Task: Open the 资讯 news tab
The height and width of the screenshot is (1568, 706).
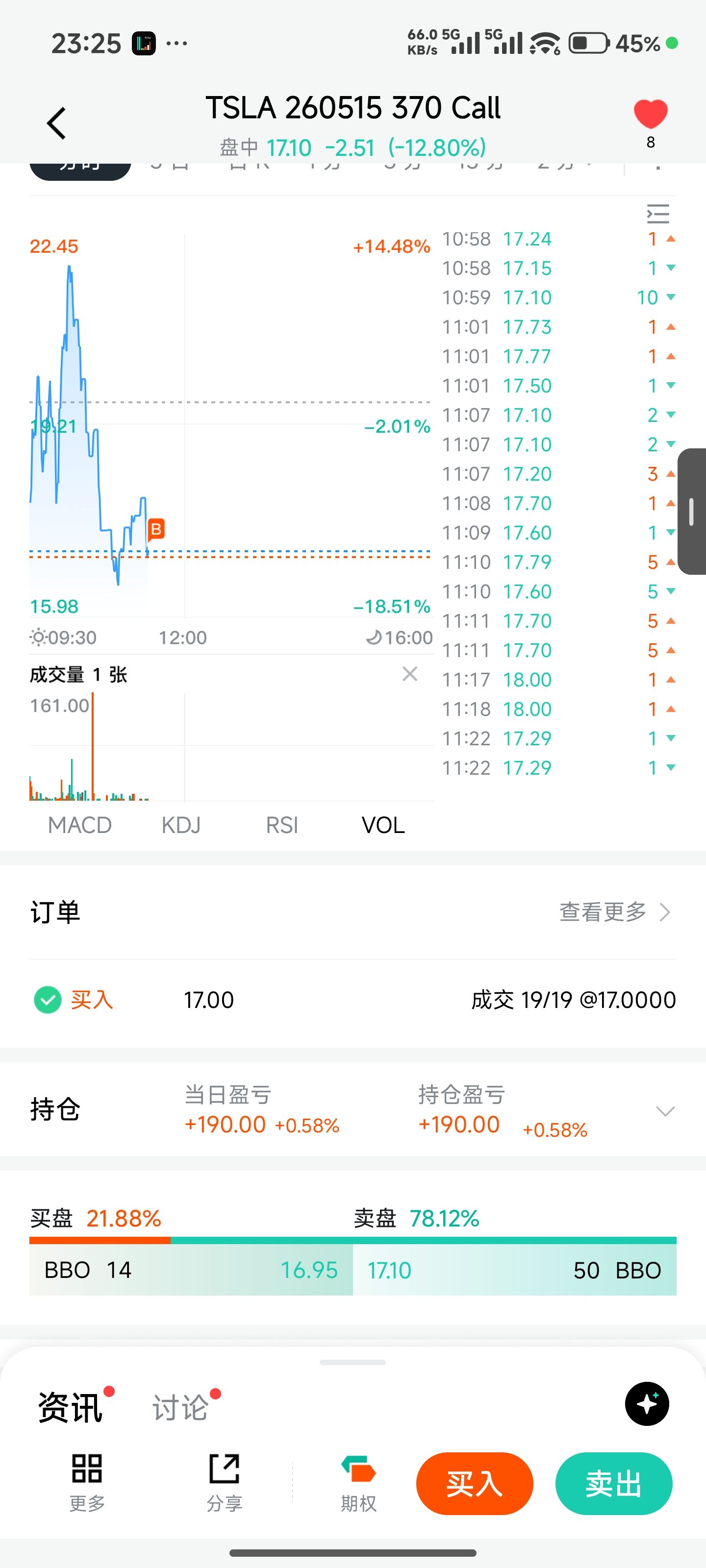Action: pyautogui.click(x=70, y=1408)
